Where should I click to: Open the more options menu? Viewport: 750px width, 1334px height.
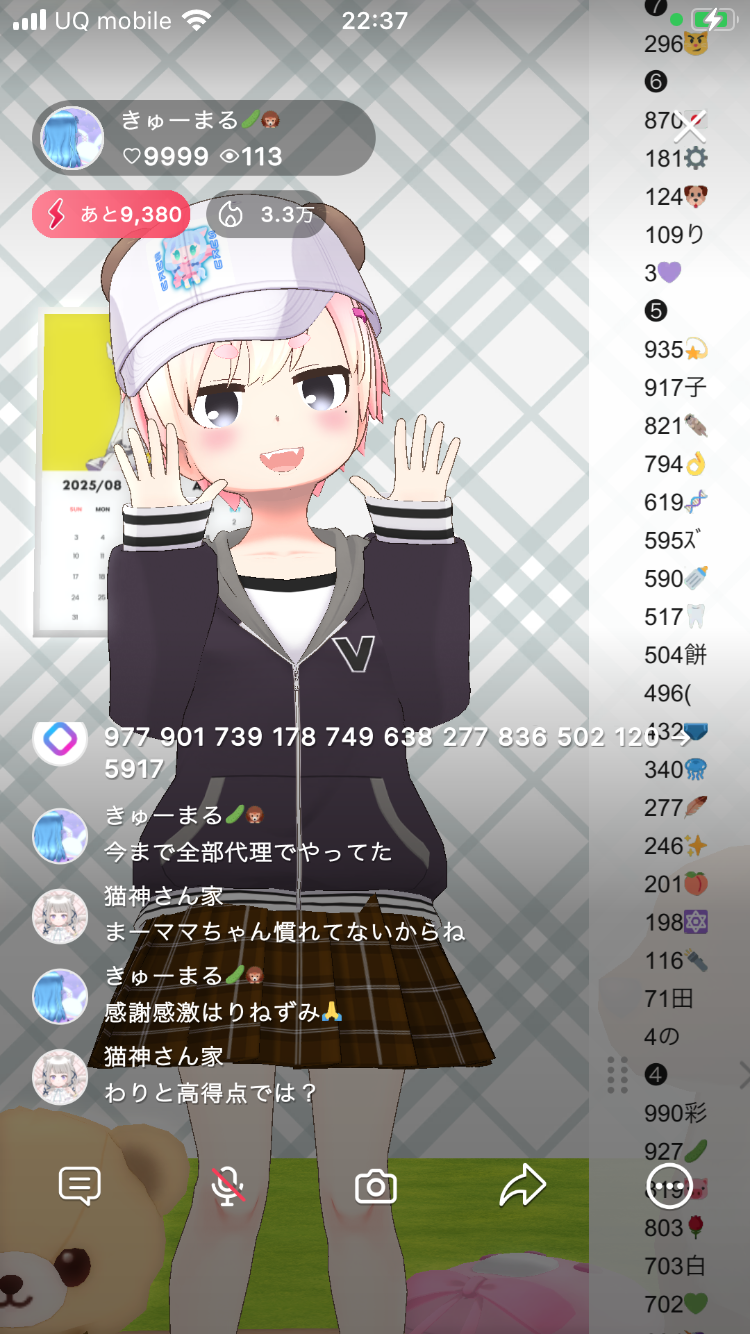670,1186
